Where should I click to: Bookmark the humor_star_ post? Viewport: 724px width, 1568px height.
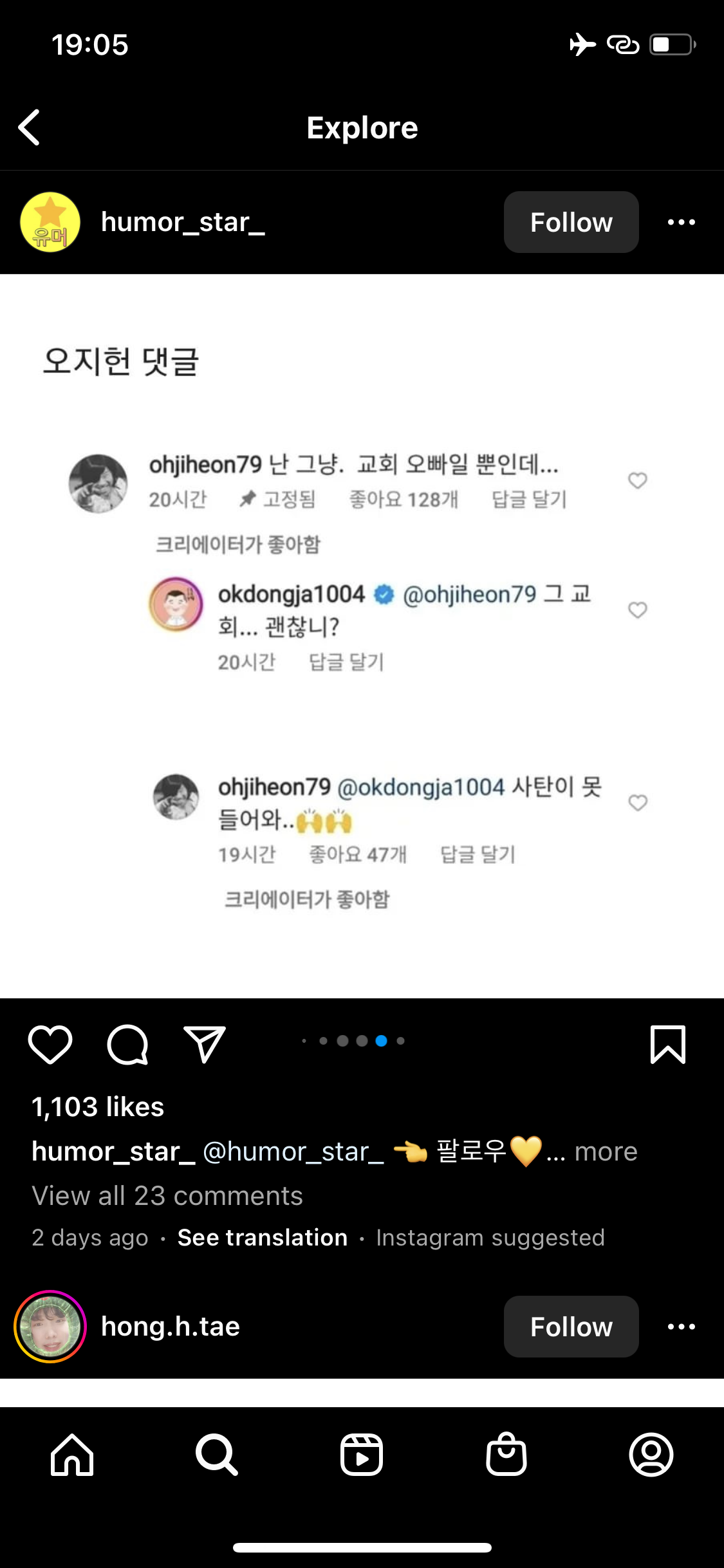pyautogui.click(x=667, y=1044)
